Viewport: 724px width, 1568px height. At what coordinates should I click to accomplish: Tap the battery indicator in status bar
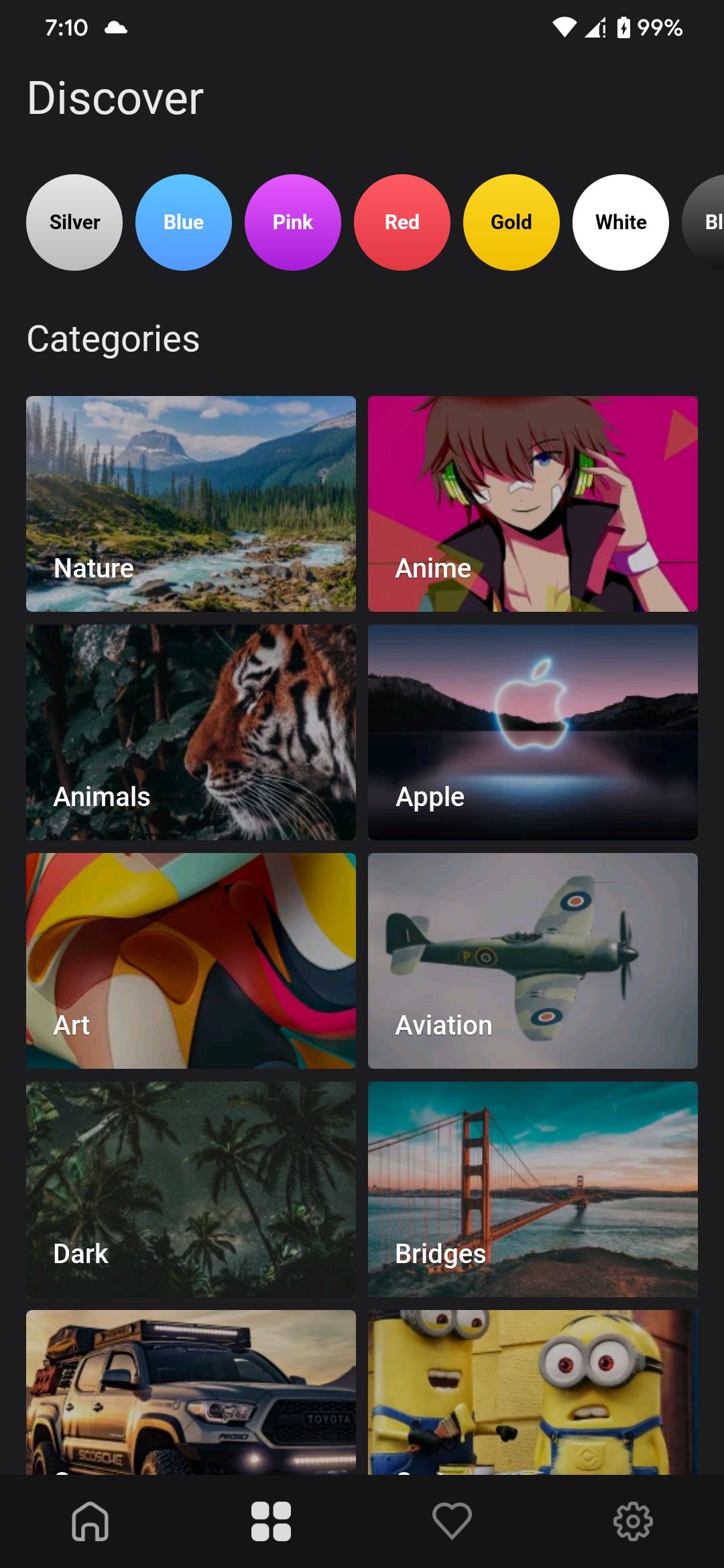coord(624,27)
